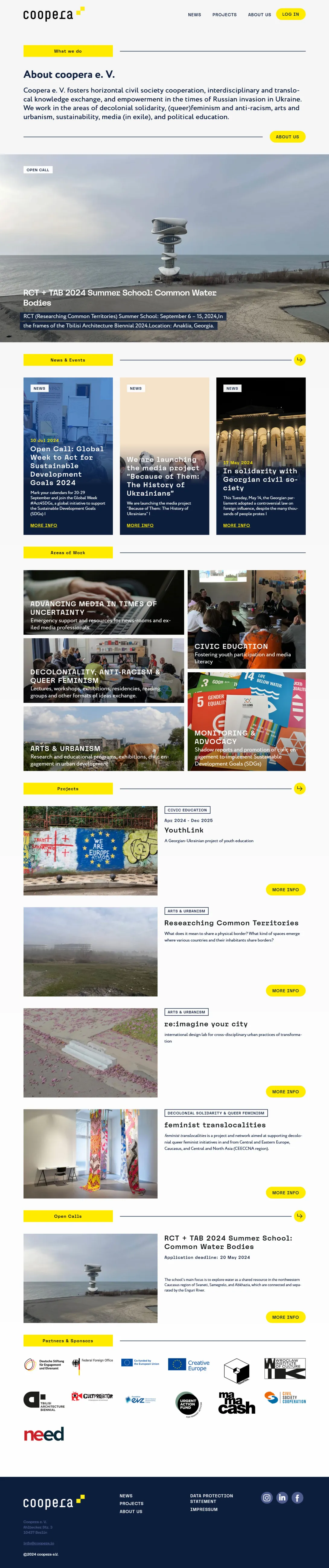Open the Open Calls arrow icon
The height and width of the screenshot is (1568, 329).
tap(299, 1216)
